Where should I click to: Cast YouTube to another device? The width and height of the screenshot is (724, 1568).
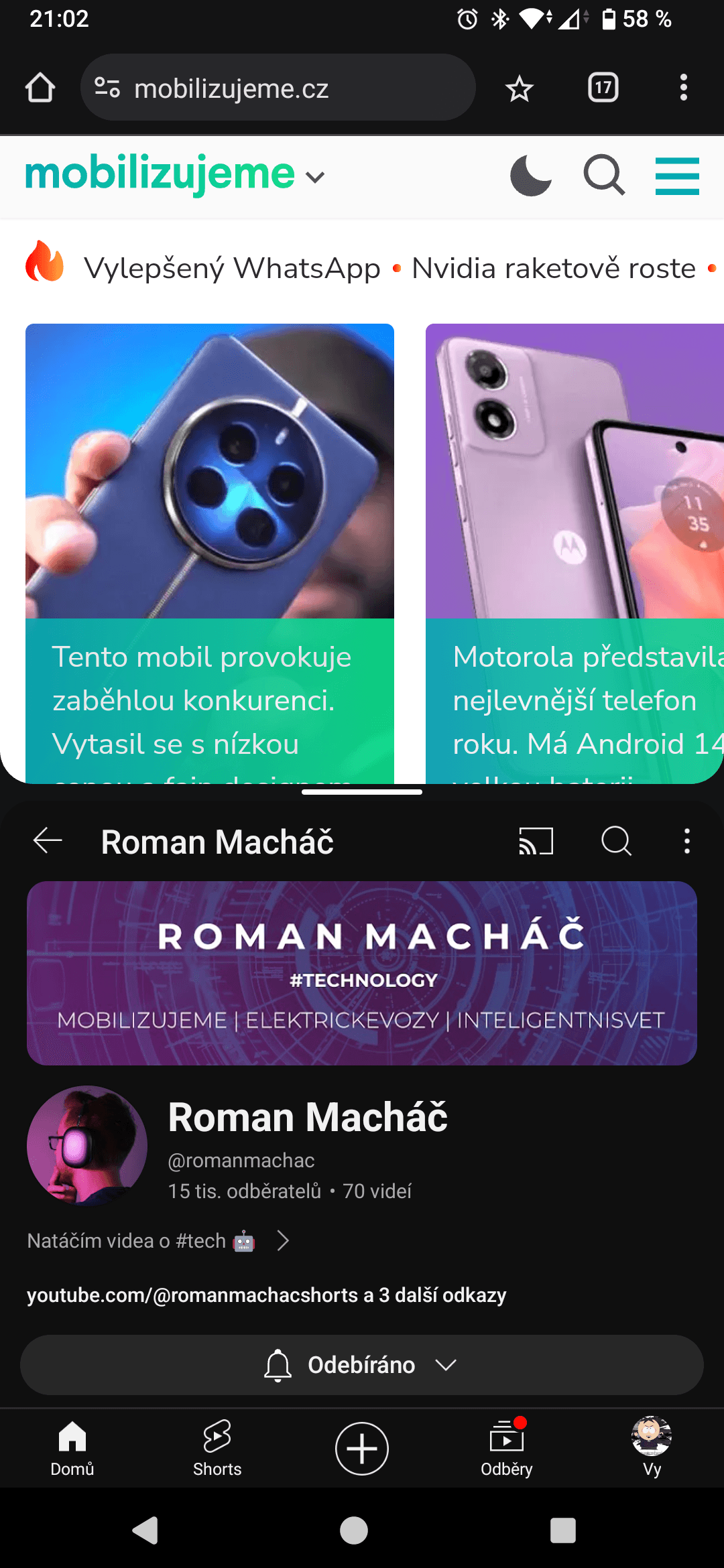[x=536, y=841]
